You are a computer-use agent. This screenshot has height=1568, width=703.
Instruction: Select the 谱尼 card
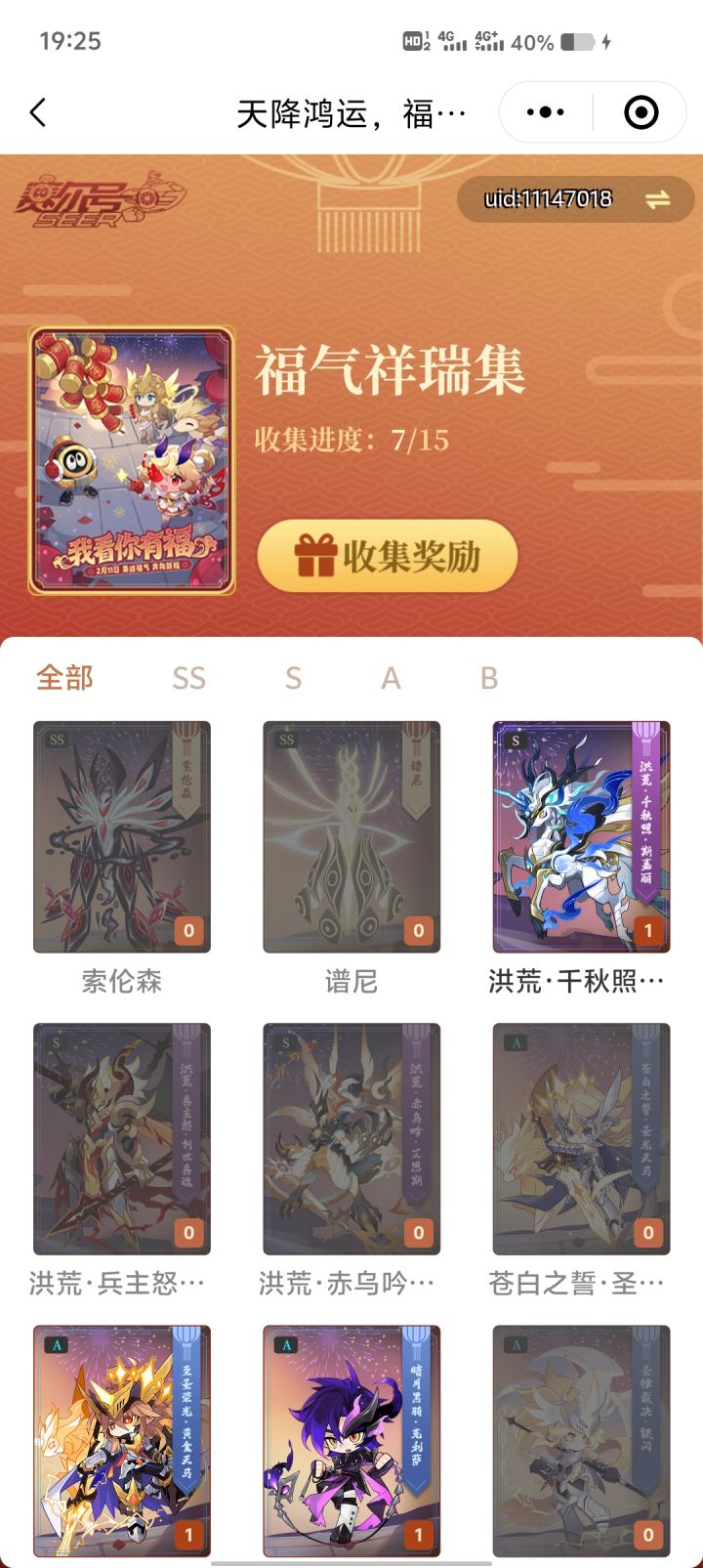pyautogui.click(x=352, y=835)
